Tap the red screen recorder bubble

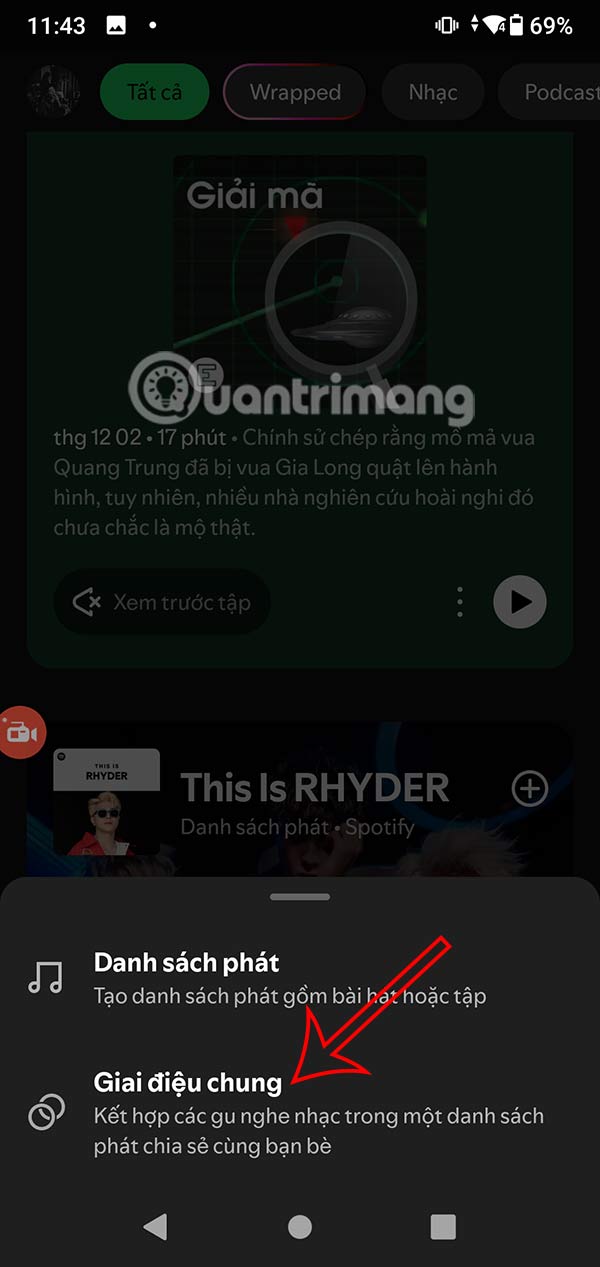coord(20,732)
